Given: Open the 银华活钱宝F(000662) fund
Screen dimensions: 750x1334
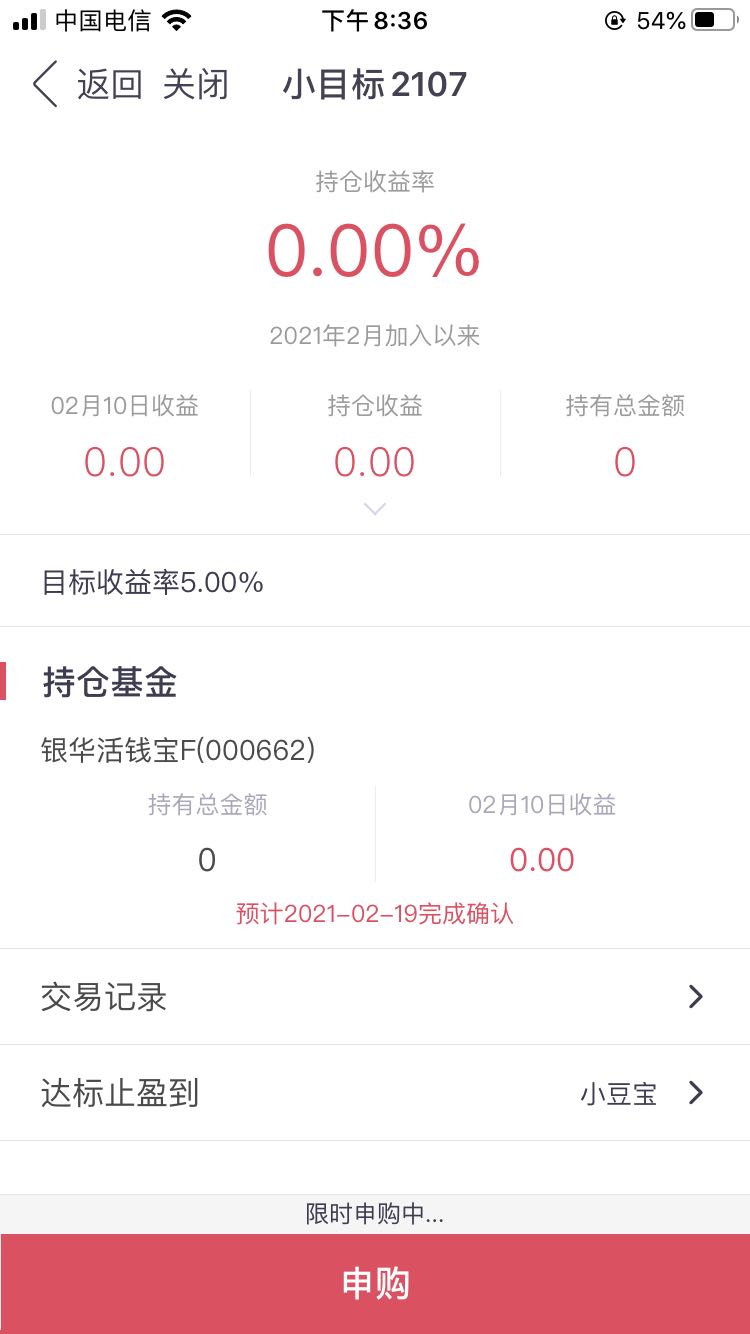Looking at the screenshot, I should tap(178, 750).
